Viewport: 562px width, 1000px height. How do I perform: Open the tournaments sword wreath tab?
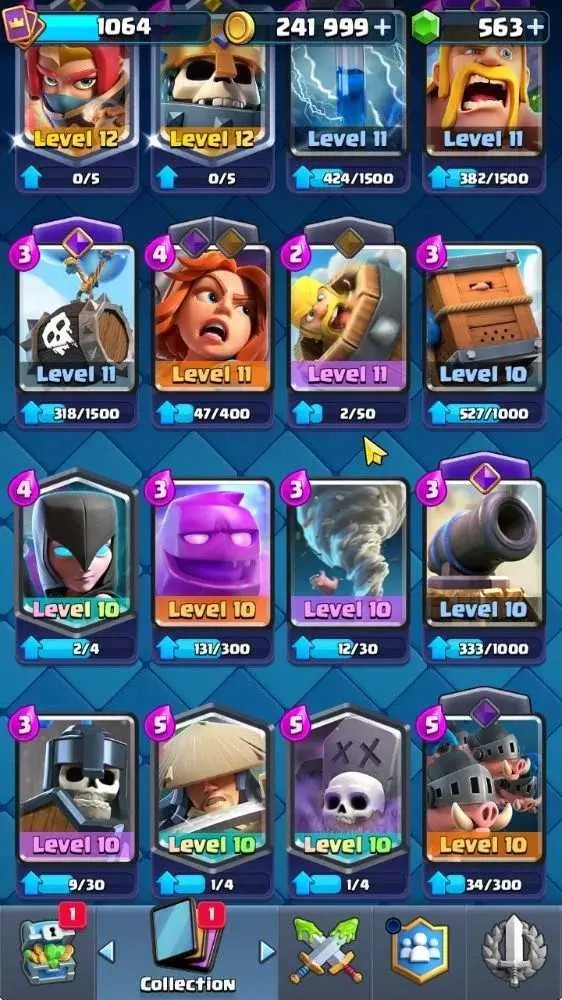click(514, 950)
